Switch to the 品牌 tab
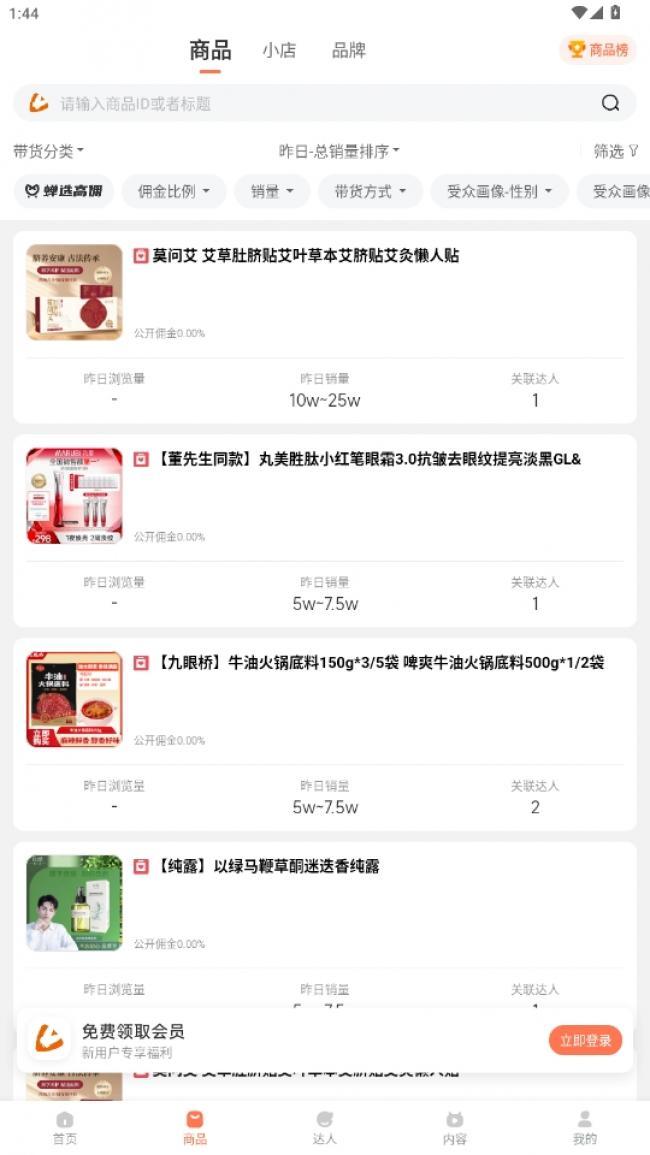This screenshot has height=1155, width=650. [x=348, y=50]
